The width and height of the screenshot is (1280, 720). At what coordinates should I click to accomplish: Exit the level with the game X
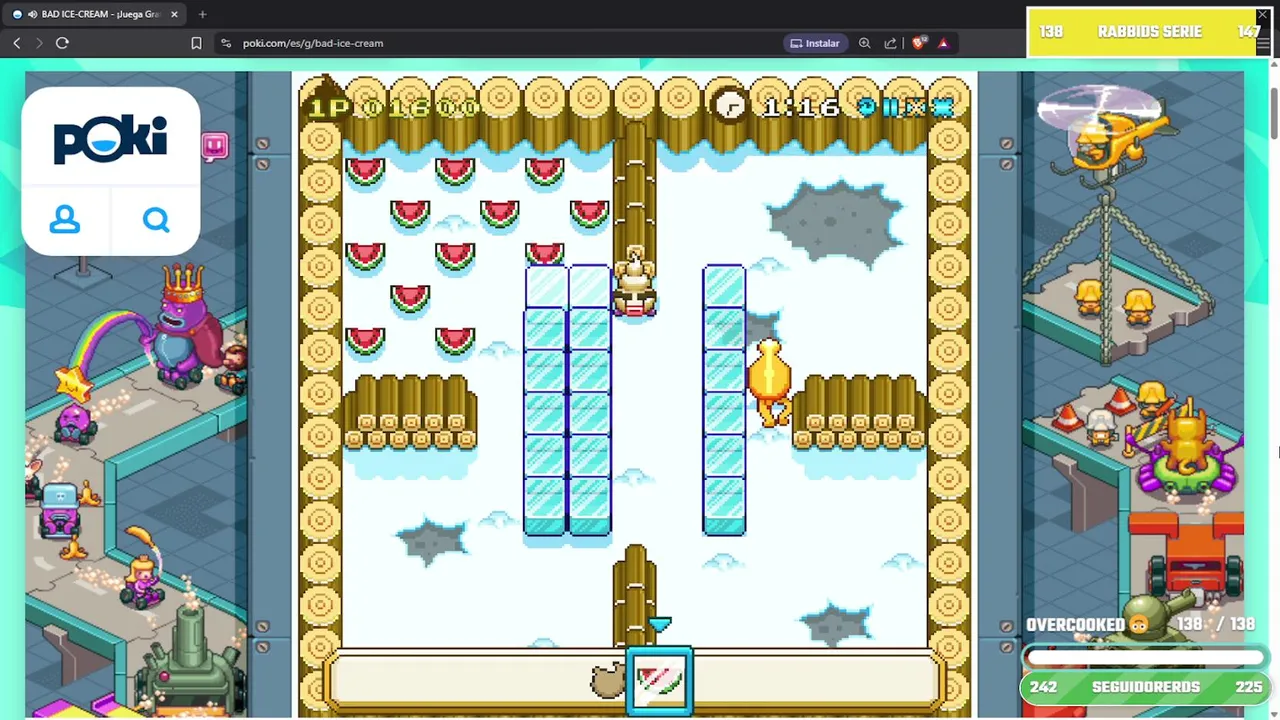coord(916,107)
